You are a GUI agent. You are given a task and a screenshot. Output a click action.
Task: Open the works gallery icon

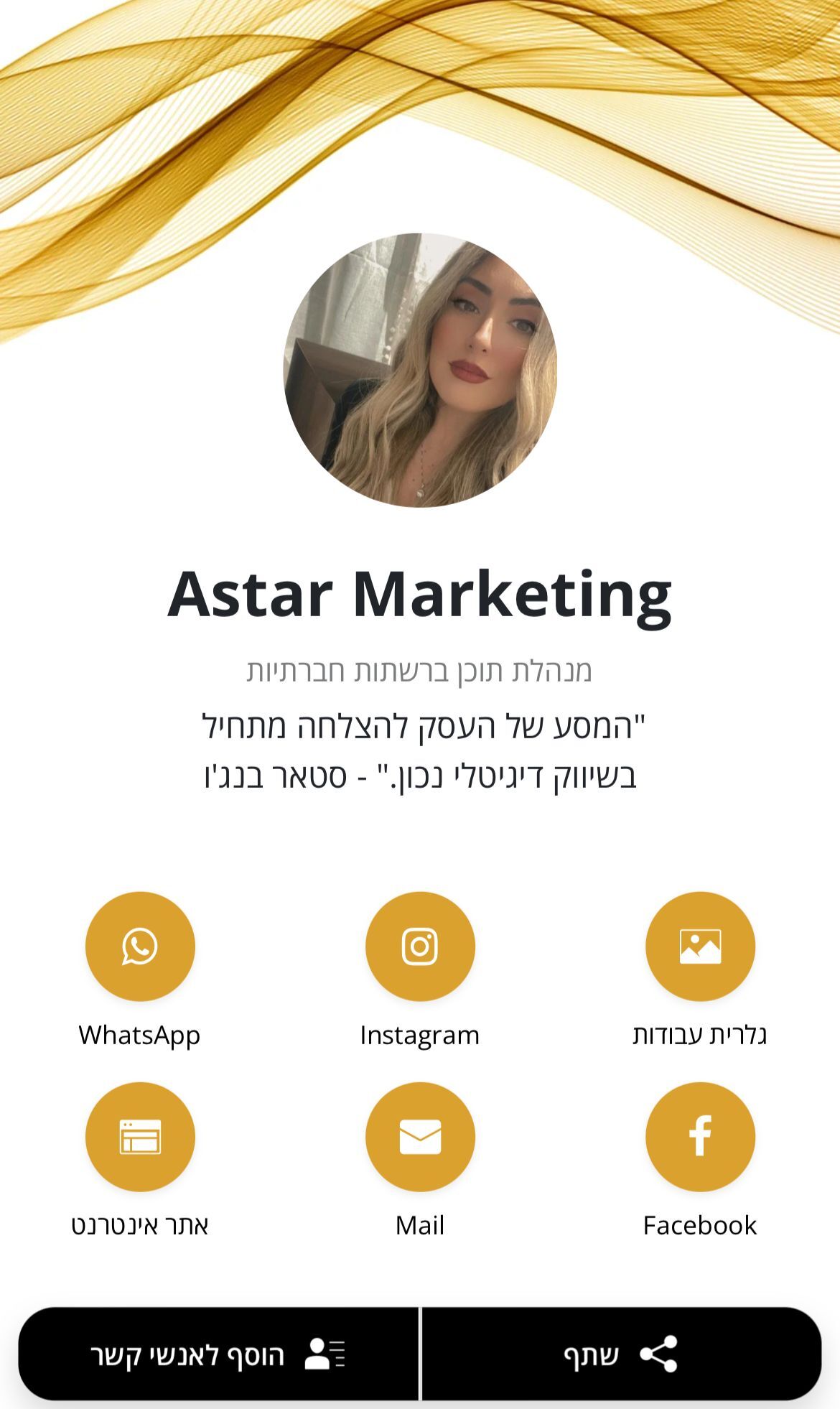tap(699, 947)
